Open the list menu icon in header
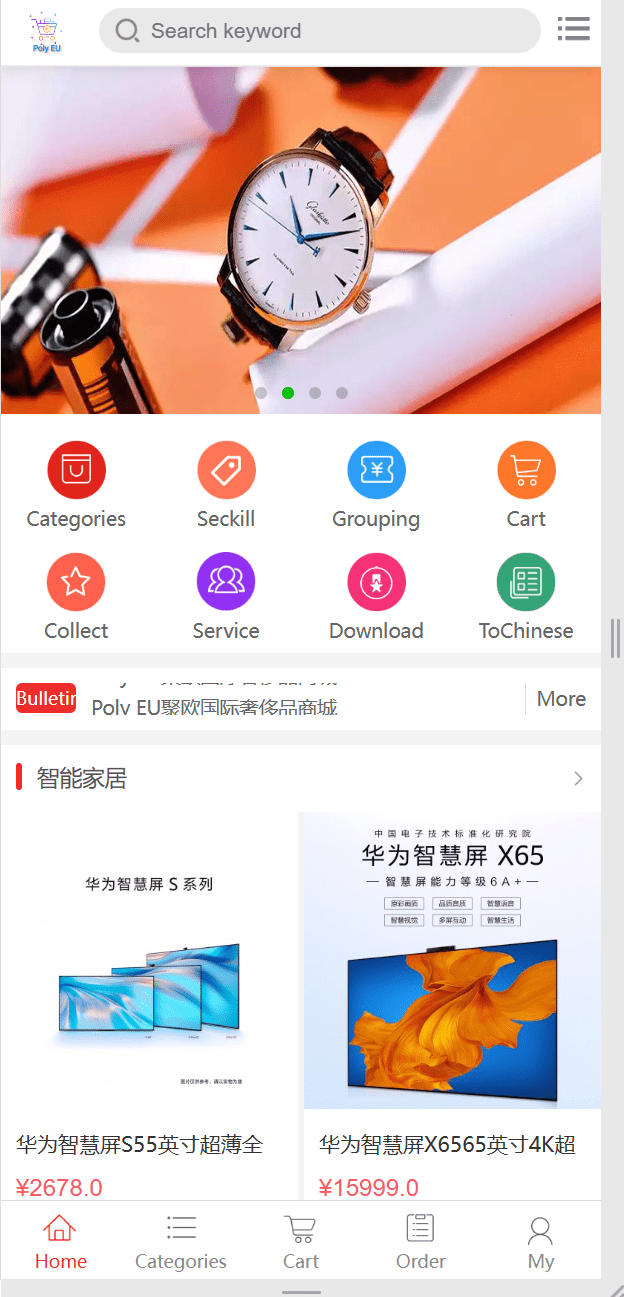The width and height of the screenshot is (624, 1297). coord(573,29)
